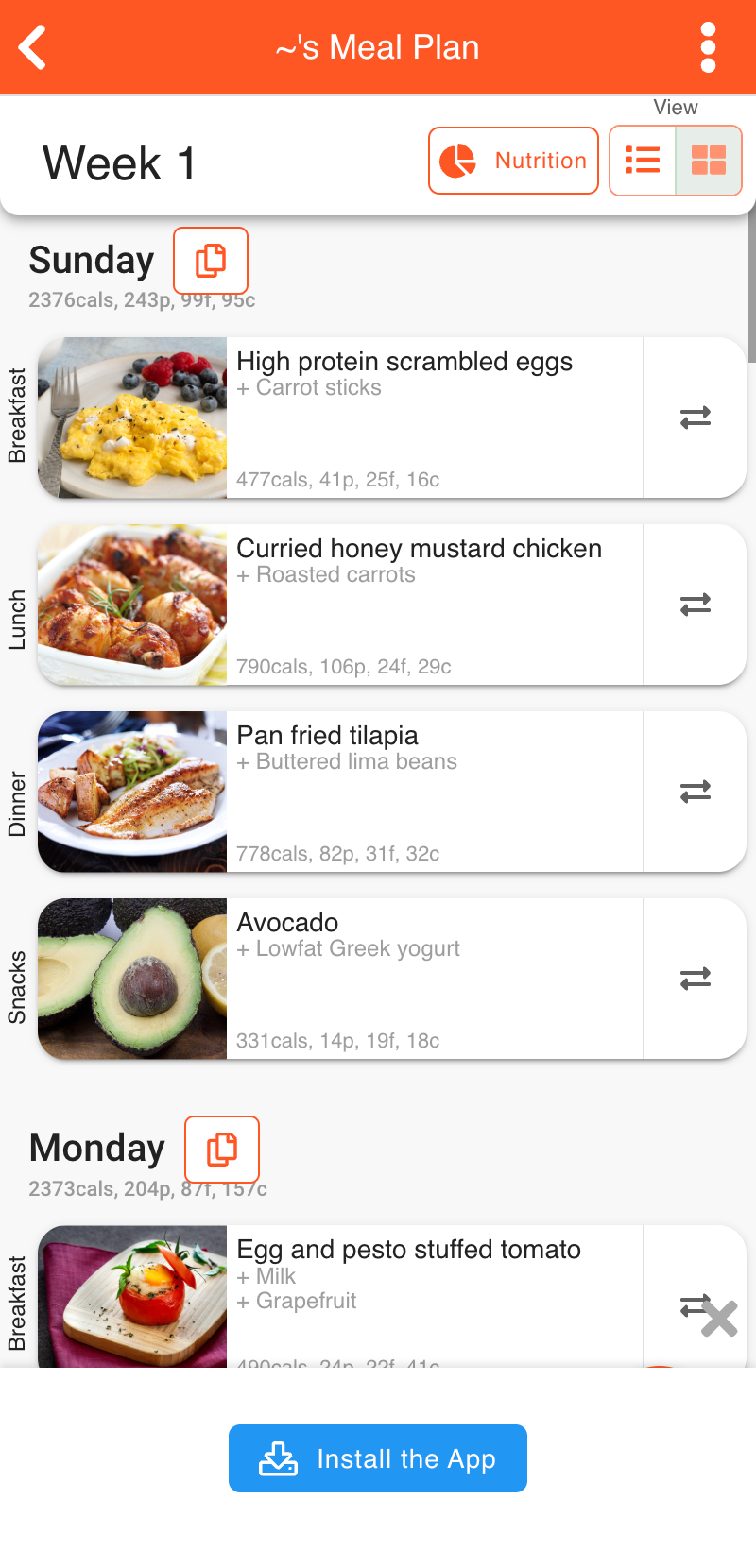
Task: Copy Monday's meal plan
Action: (x=222, y=1150)
